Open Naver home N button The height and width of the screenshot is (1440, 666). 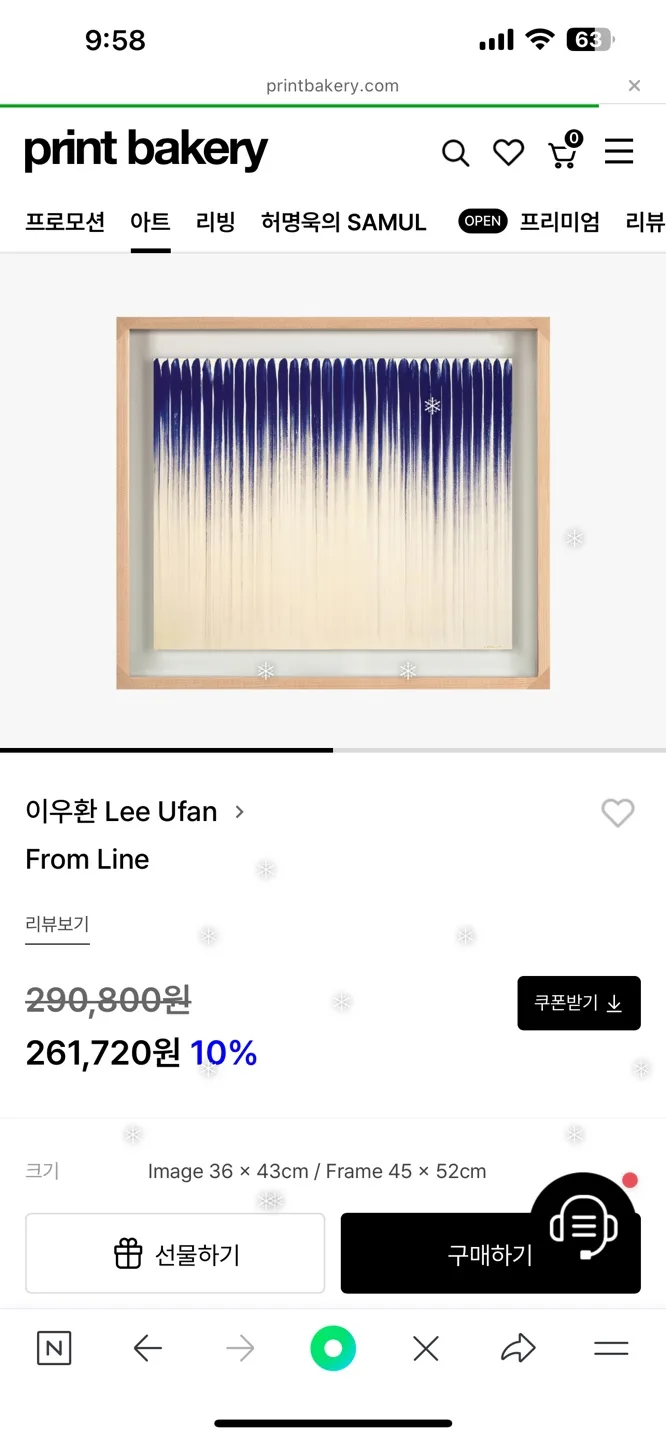pos(54,1349)
